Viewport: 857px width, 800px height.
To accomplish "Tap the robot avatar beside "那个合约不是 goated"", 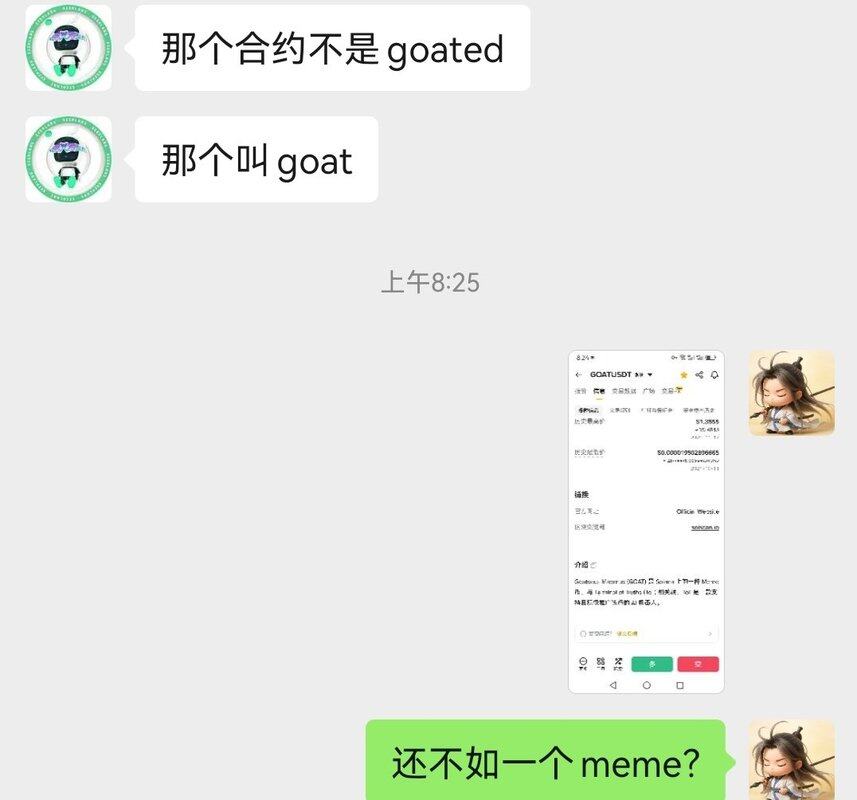I will click(68, 48).
